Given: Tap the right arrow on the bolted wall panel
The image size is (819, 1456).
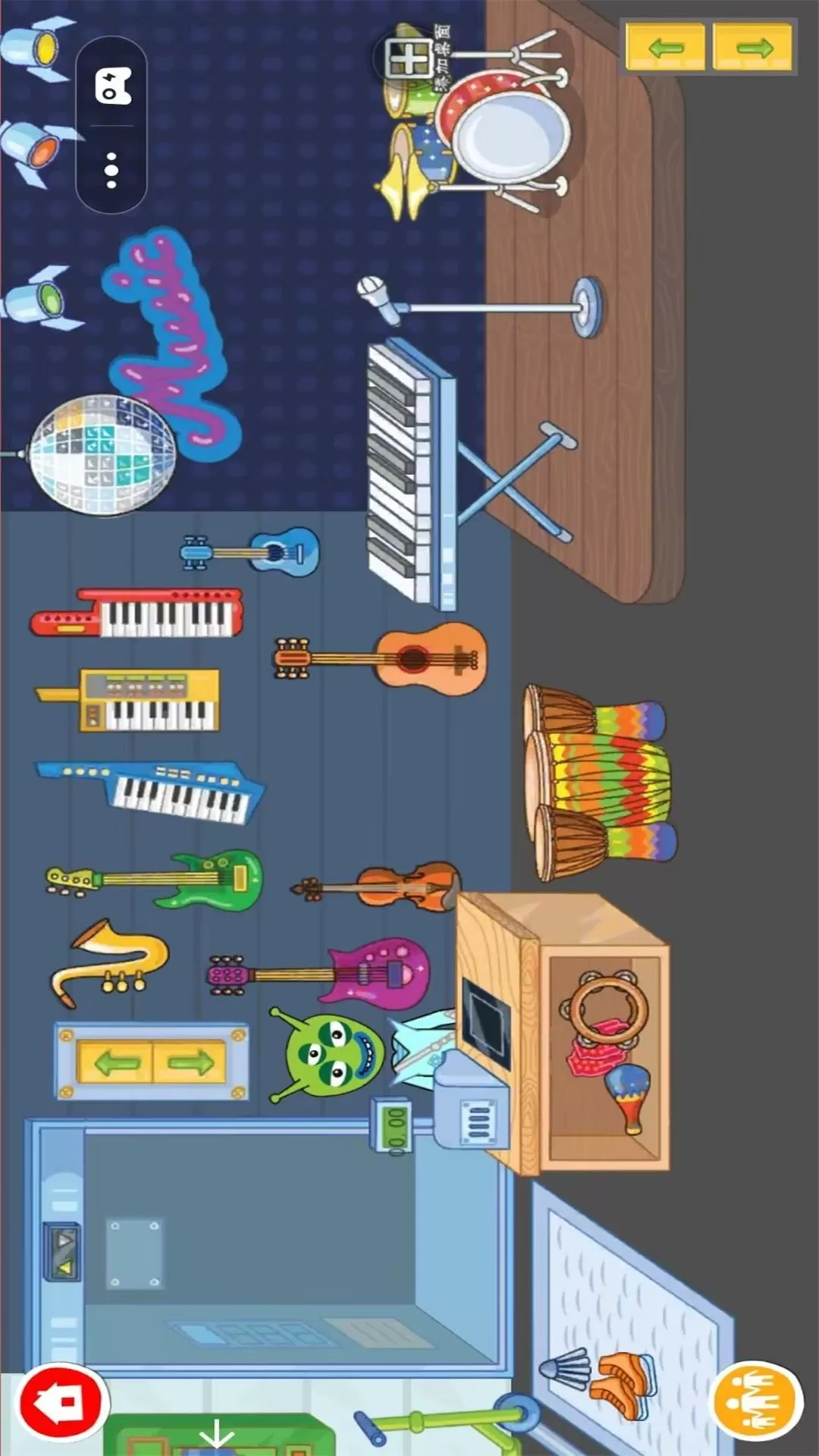Looking at the screenshot, I should pos(190,1062).
